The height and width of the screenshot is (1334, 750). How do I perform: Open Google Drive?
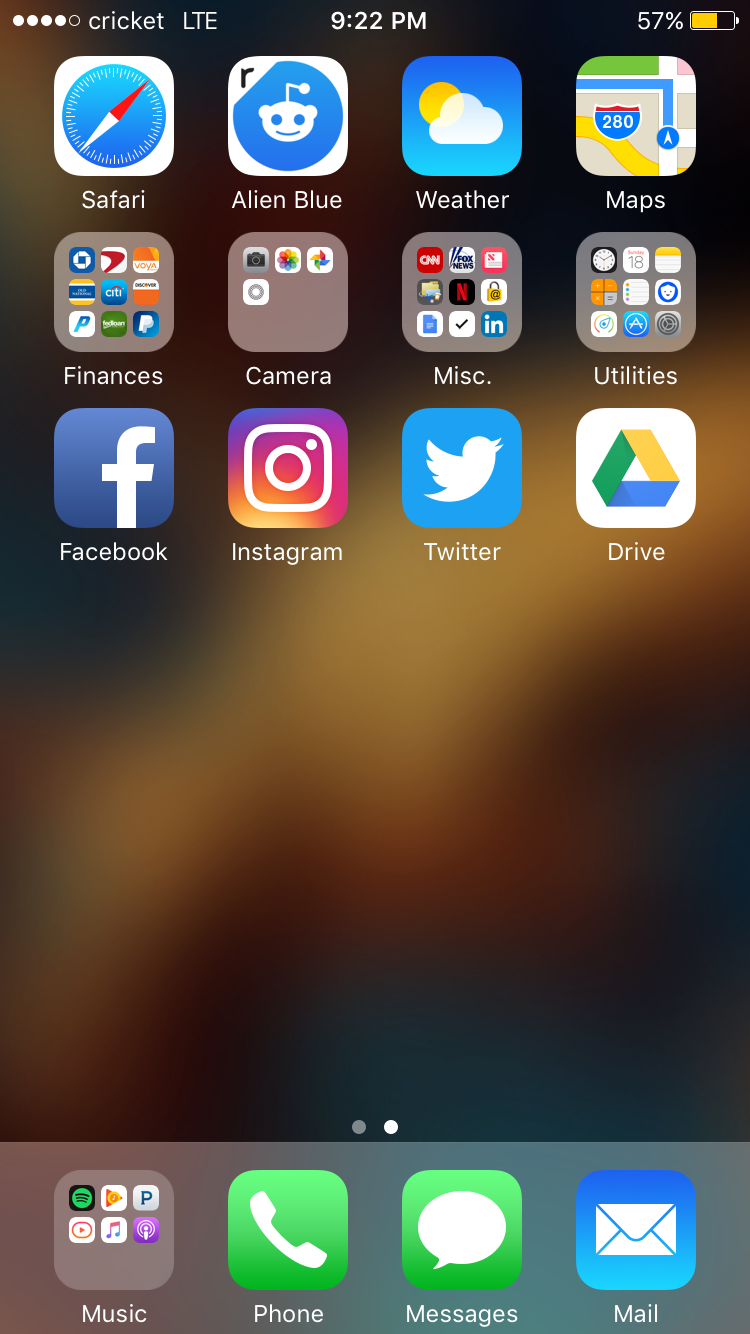(636, 468)
